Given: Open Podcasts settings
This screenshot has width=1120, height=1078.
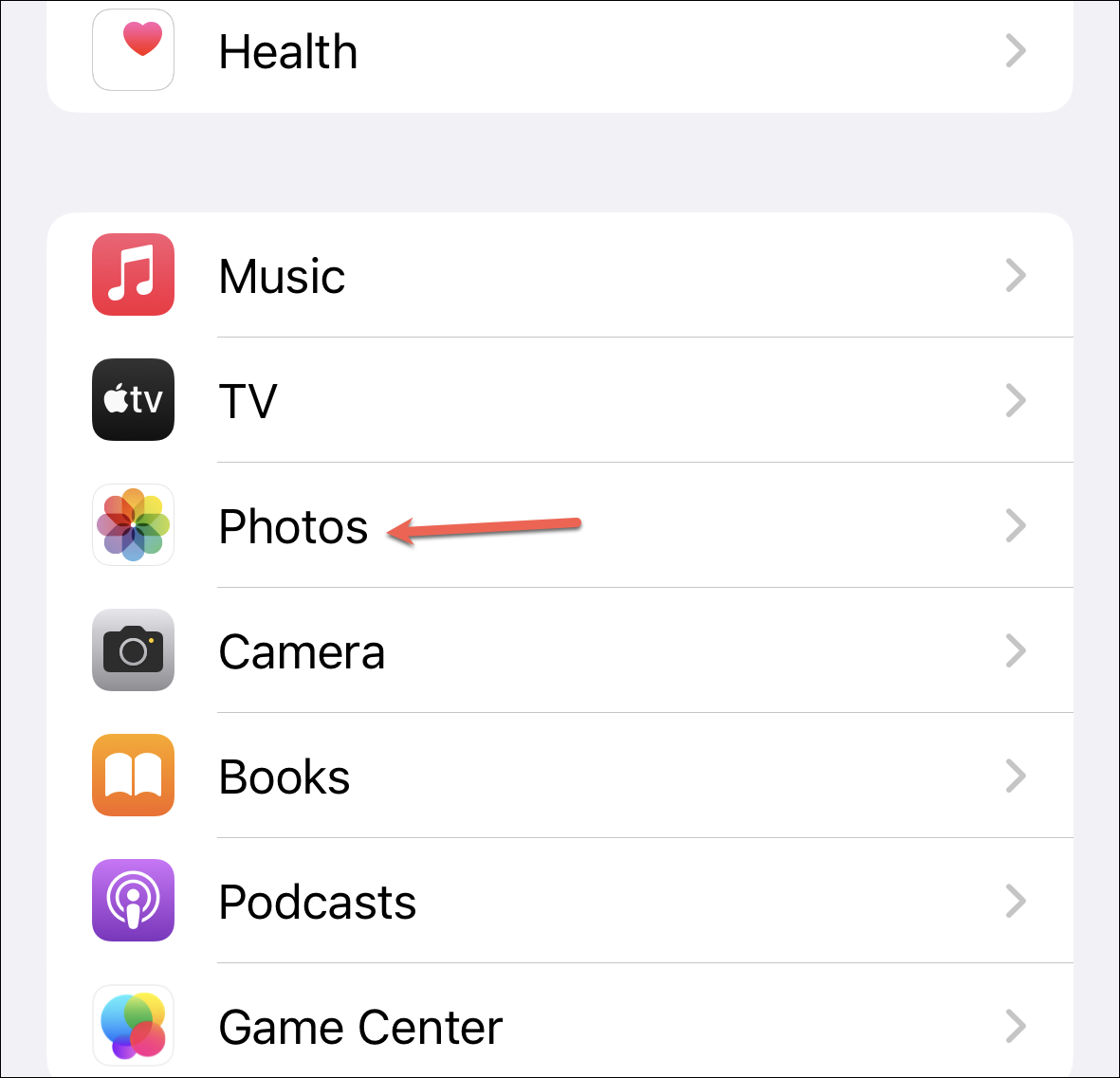Looking at the screenshot, I should tap(317, 902).
